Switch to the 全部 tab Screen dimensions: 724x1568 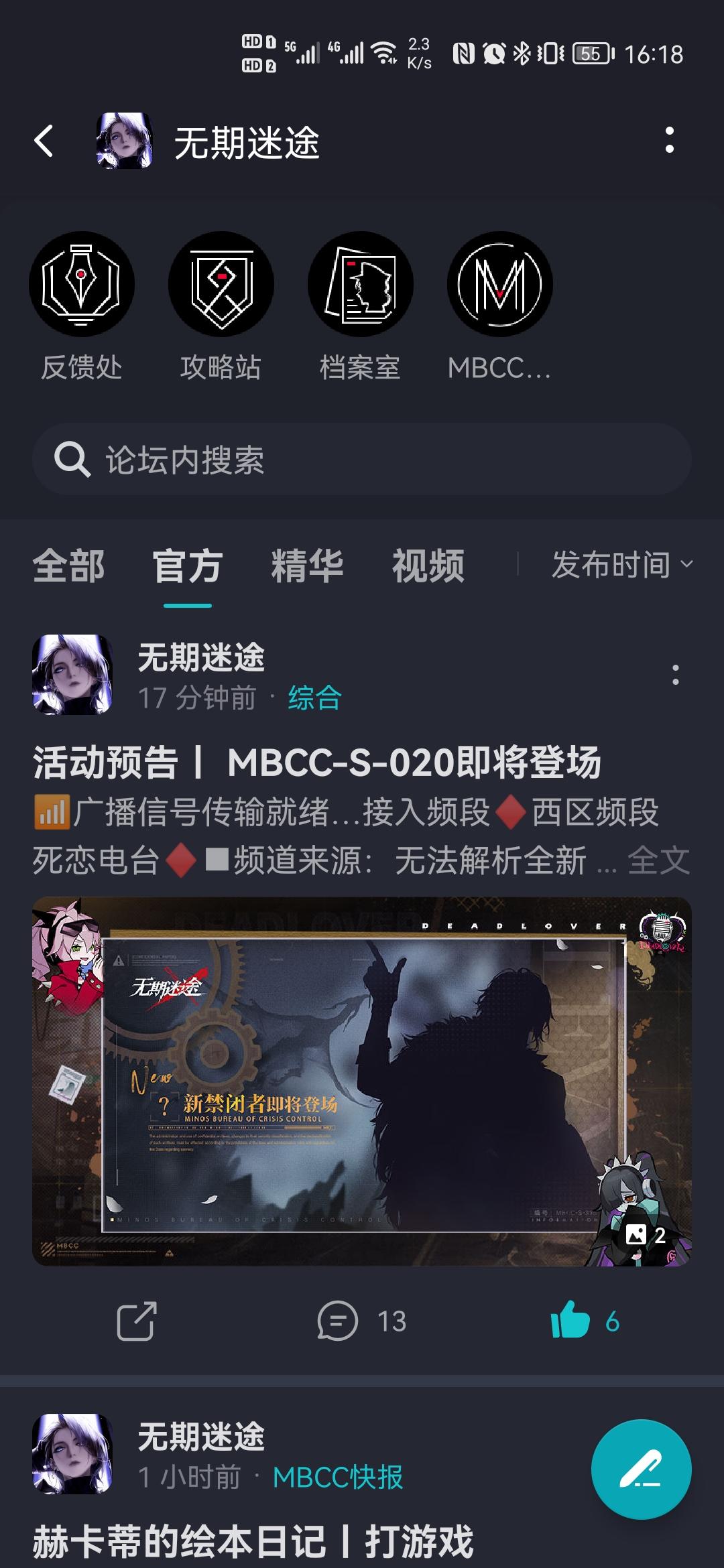pos(68,566)
